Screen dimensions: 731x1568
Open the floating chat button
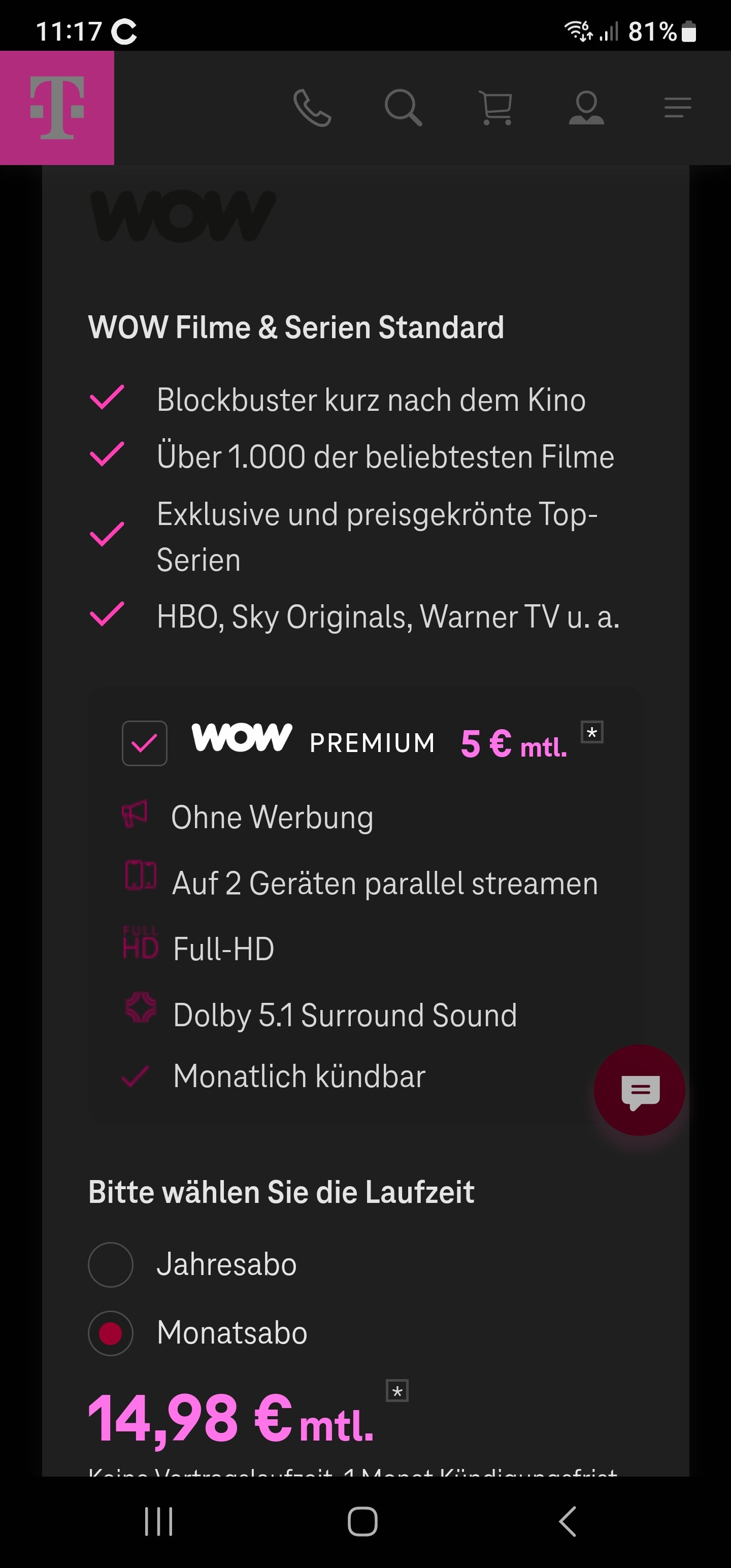coord(639,1090)
